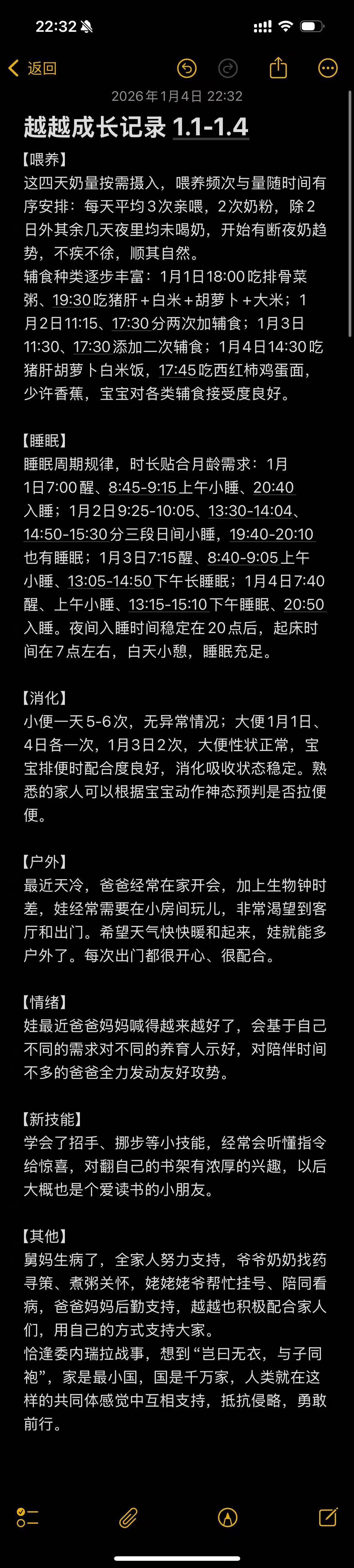Screen dimensions: 354x1568
Task: Open the underlined time range 13:30-14:04
Action: 250,511
